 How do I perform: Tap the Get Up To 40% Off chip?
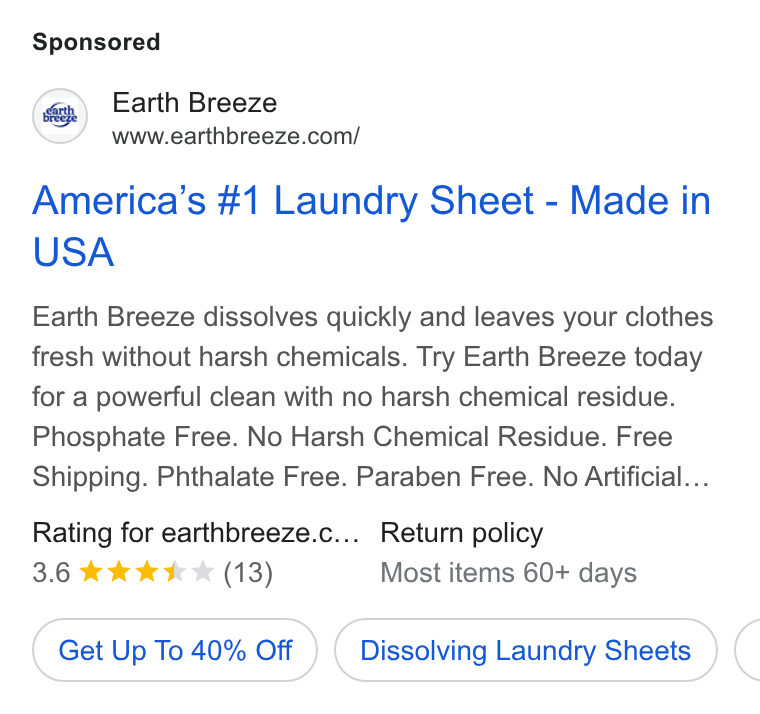tap(175, 650)
